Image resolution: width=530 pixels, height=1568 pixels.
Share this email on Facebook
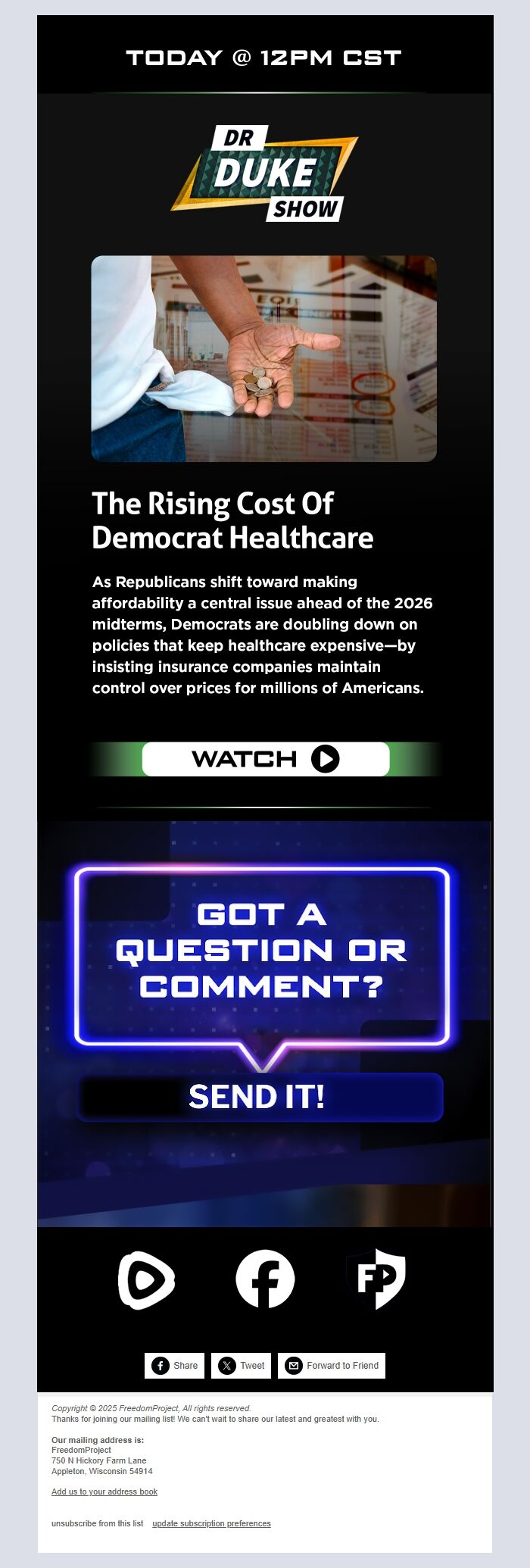[x=175, y=1366]
